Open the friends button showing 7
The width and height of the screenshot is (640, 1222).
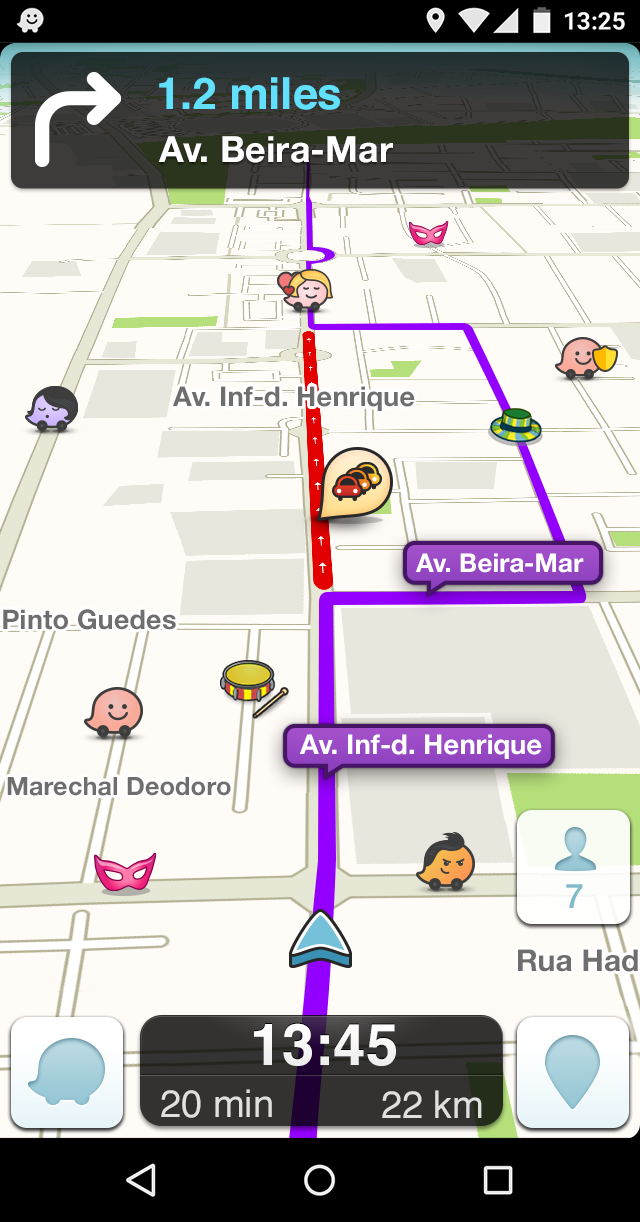coord(573,867)
